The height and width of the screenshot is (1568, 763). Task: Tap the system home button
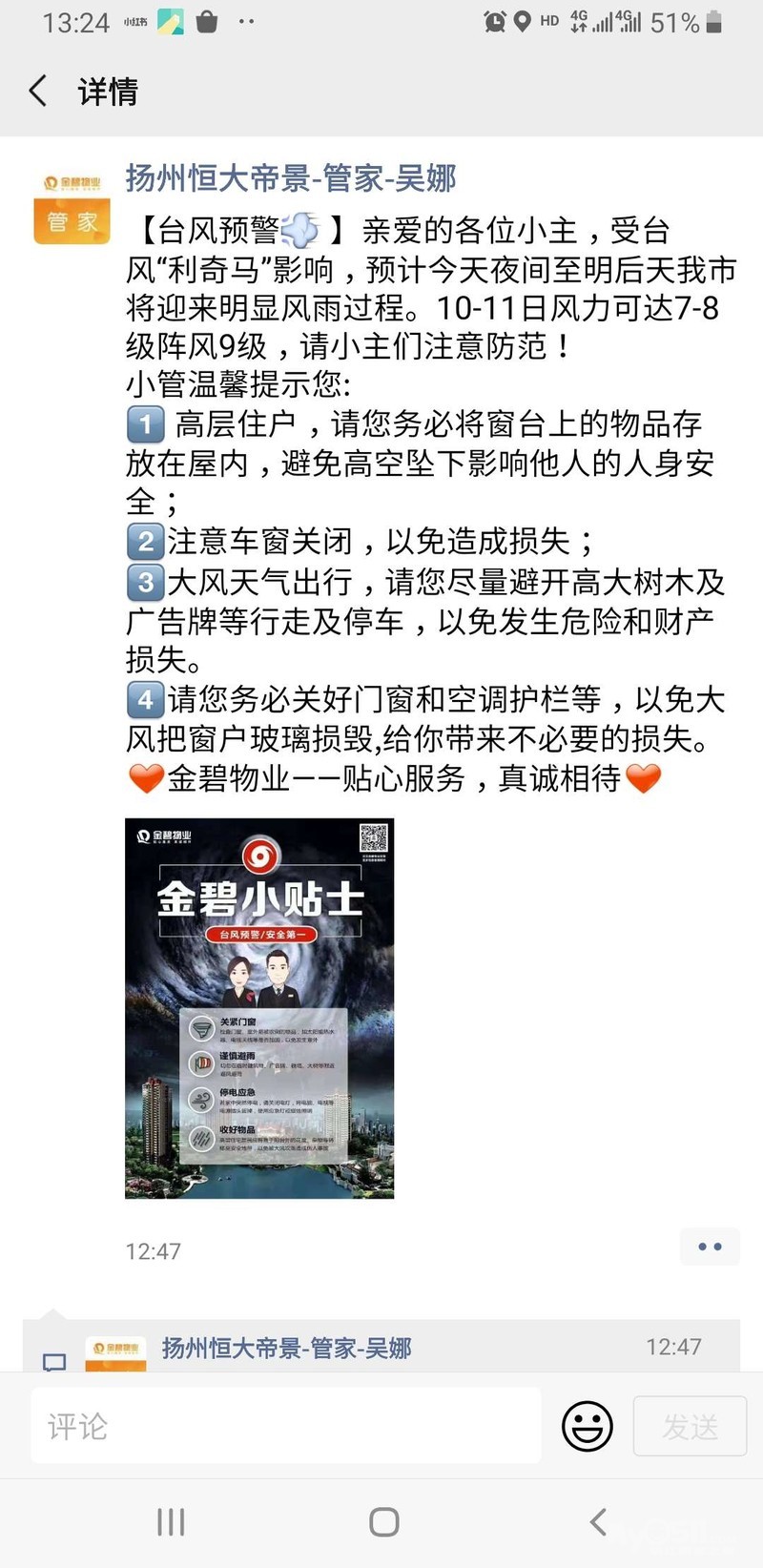point(383,1522)
